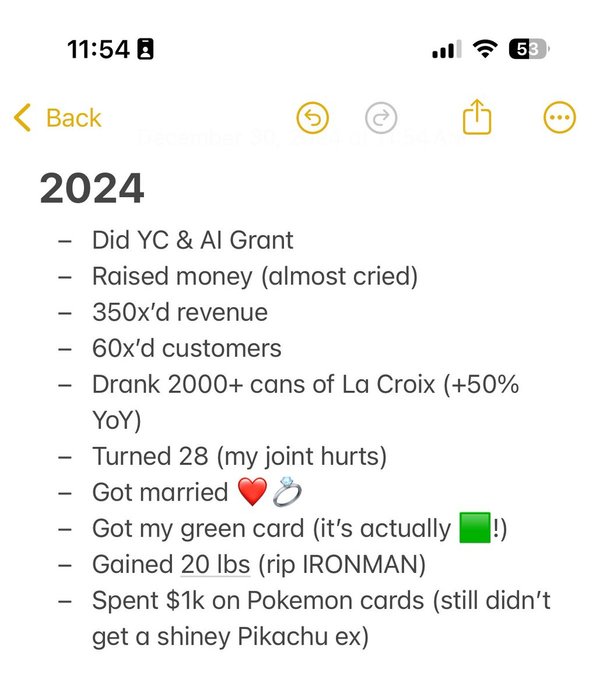The width and height of the screenshot is (603, 700).
Task: Go back to the notes list
Action: 58,118
